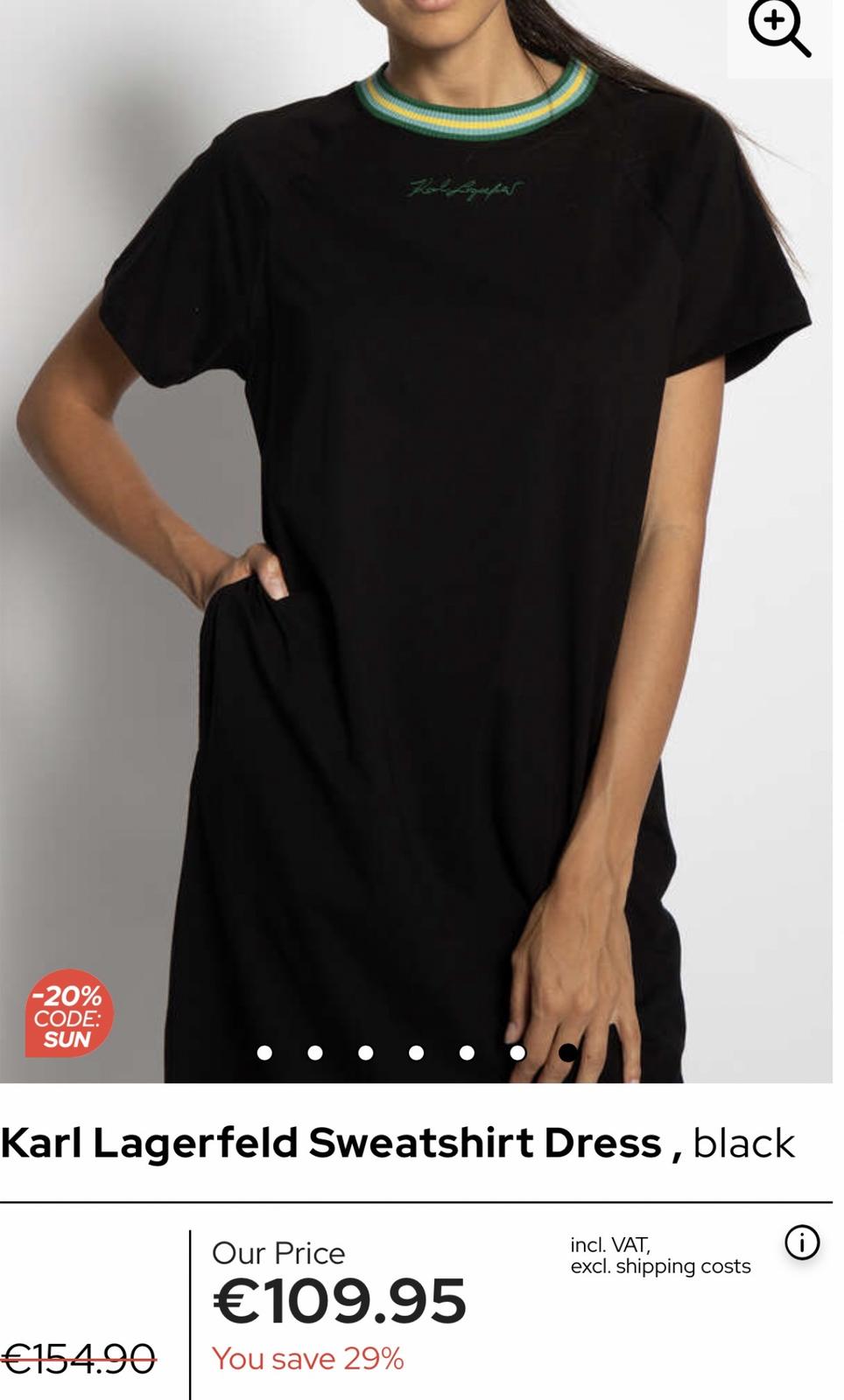Enlarge the product photo with the magnifier icon

pos(778,31)
